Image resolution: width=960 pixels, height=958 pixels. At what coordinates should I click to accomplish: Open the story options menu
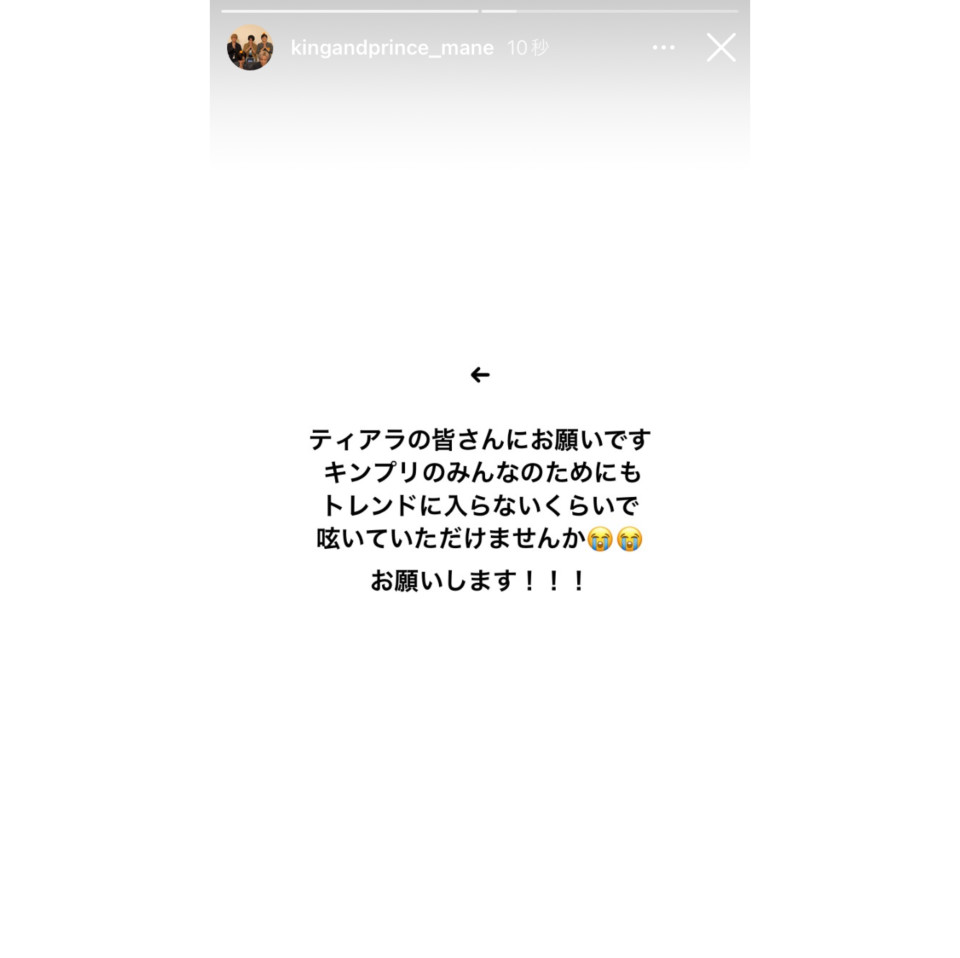[x=664, y=47]
